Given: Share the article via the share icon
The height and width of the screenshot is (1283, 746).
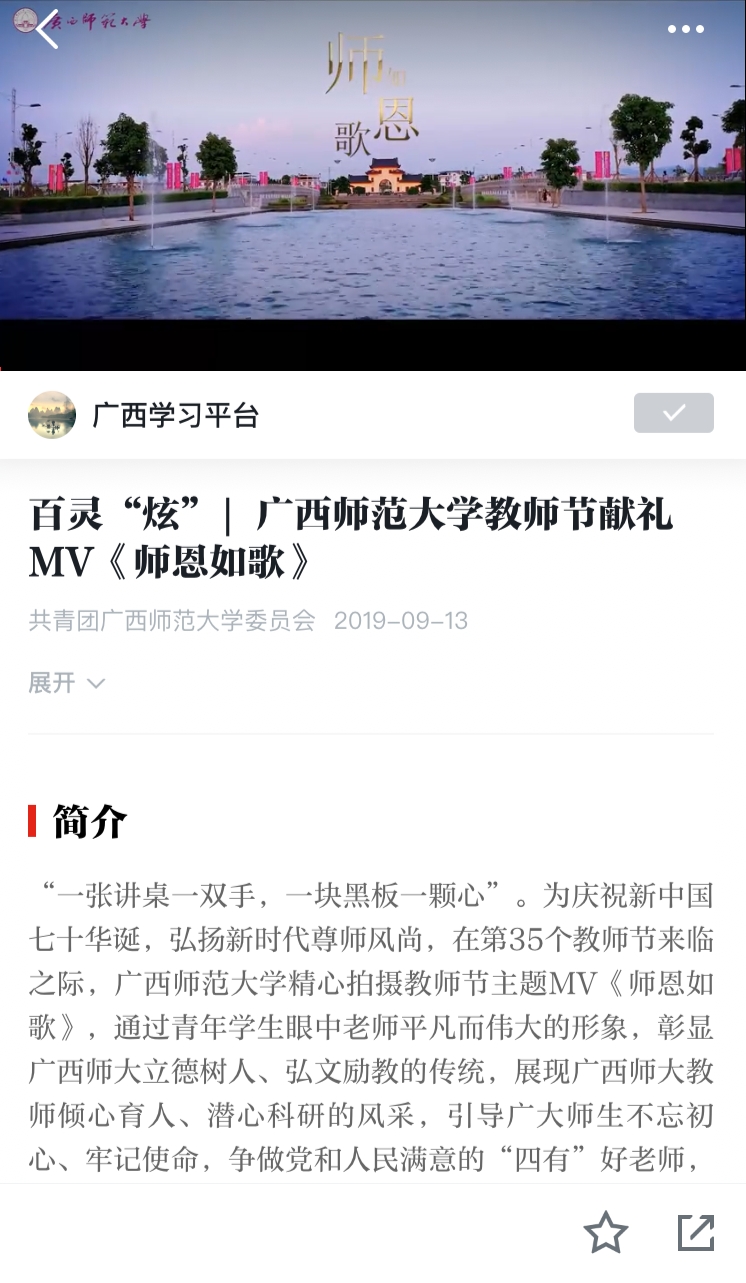Looking at the screenshot, I should point(696,1232).
